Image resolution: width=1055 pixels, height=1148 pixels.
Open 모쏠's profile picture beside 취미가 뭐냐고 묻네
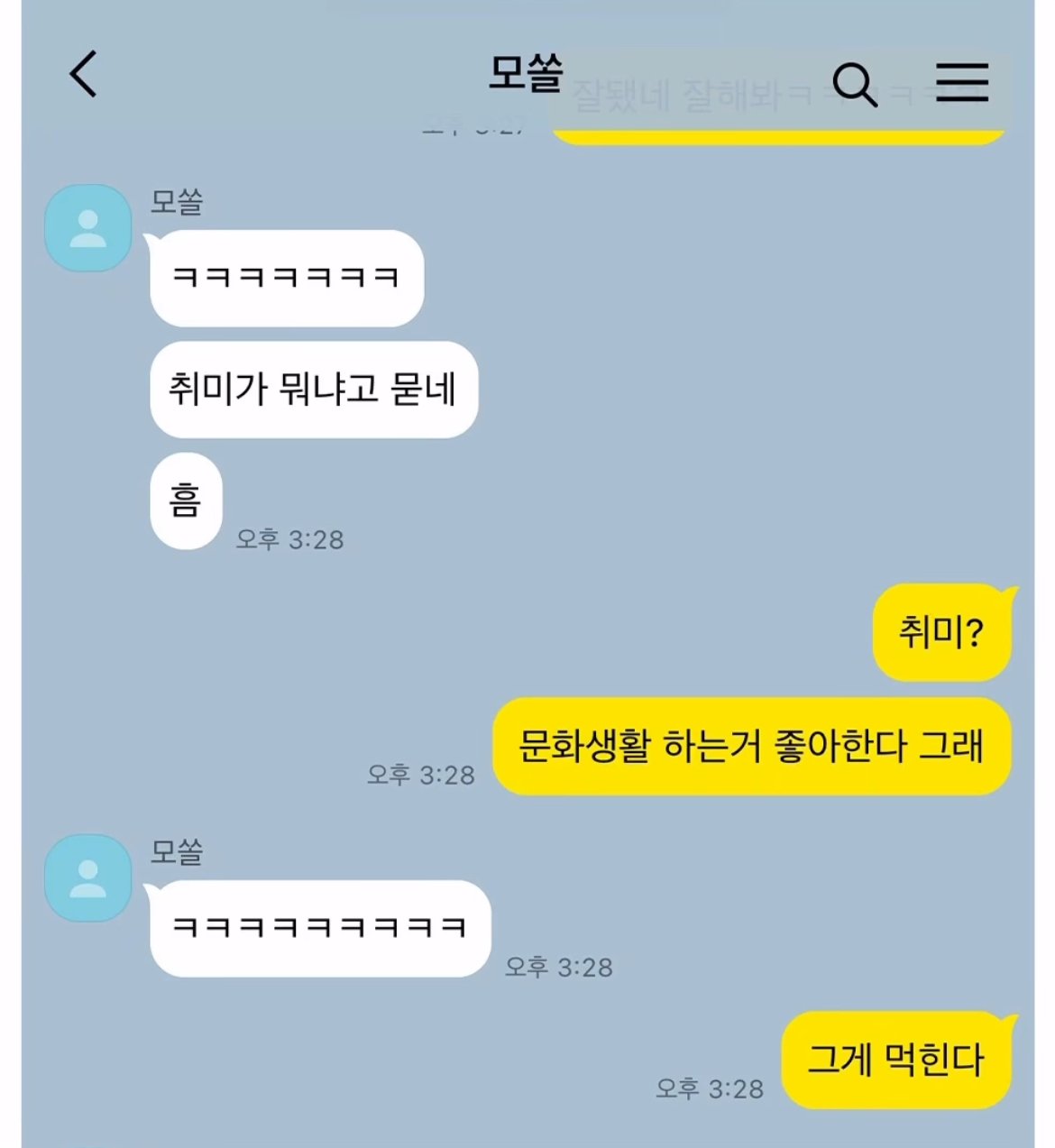click(88, 228)
